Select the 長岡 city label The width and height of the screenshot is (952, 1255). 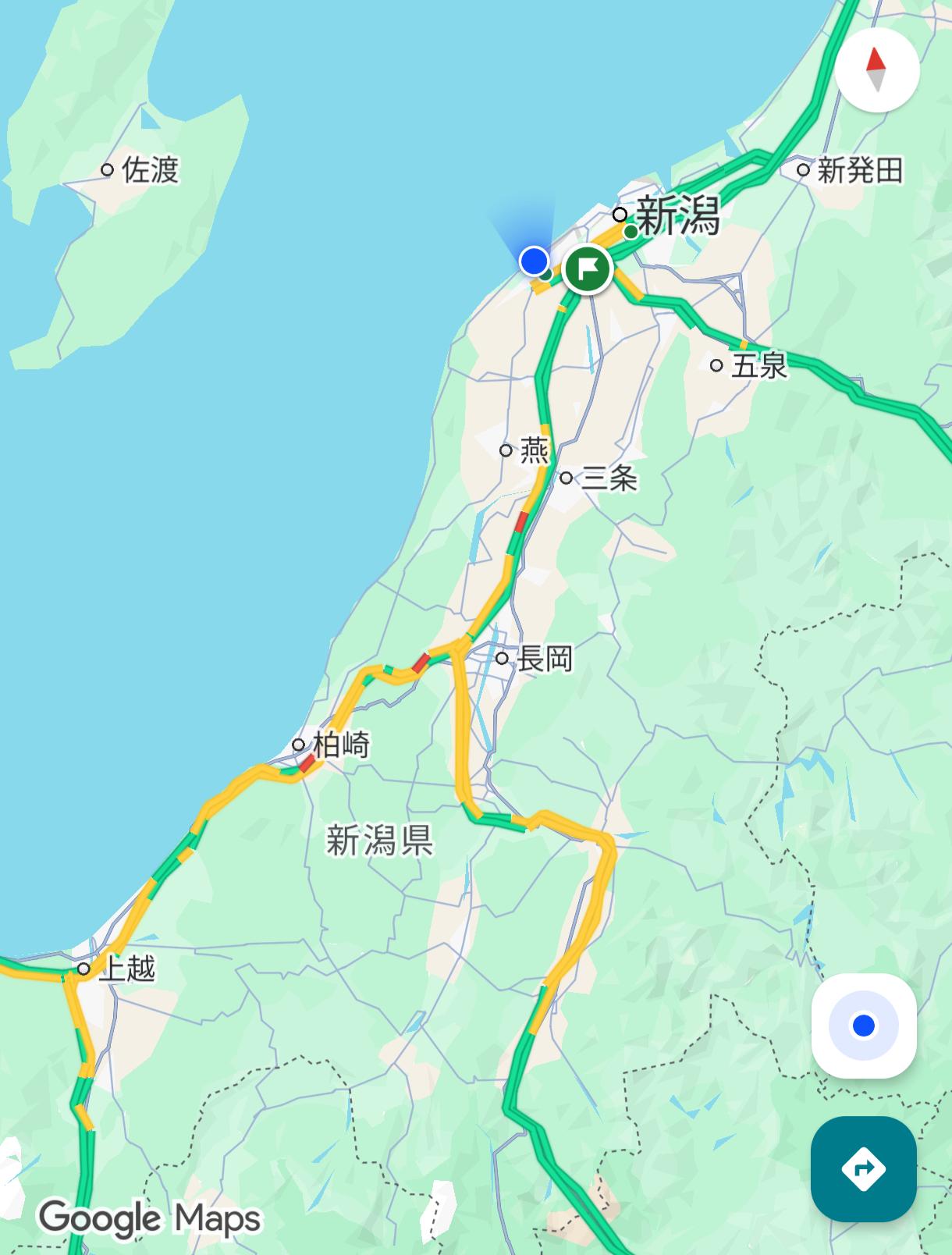544,659
